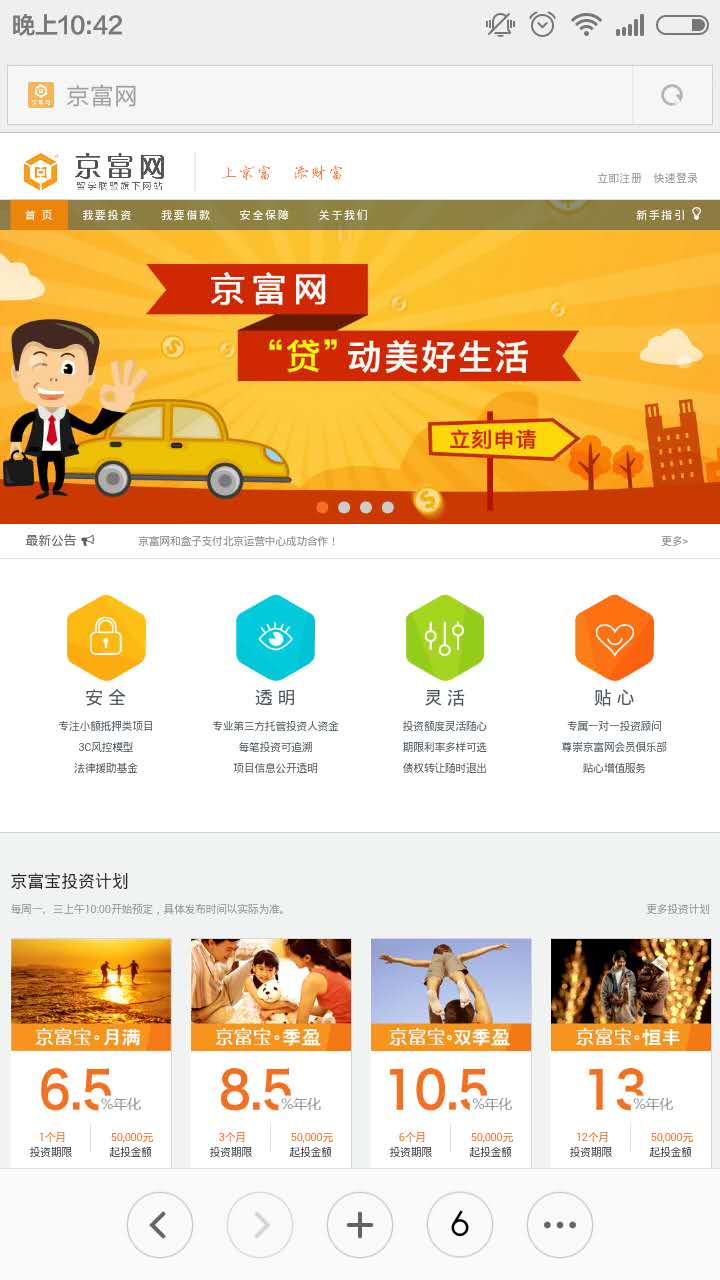Switch to 我要投资 in the site menu
The width and height of the screenshot is (720, 1280).
107,215
